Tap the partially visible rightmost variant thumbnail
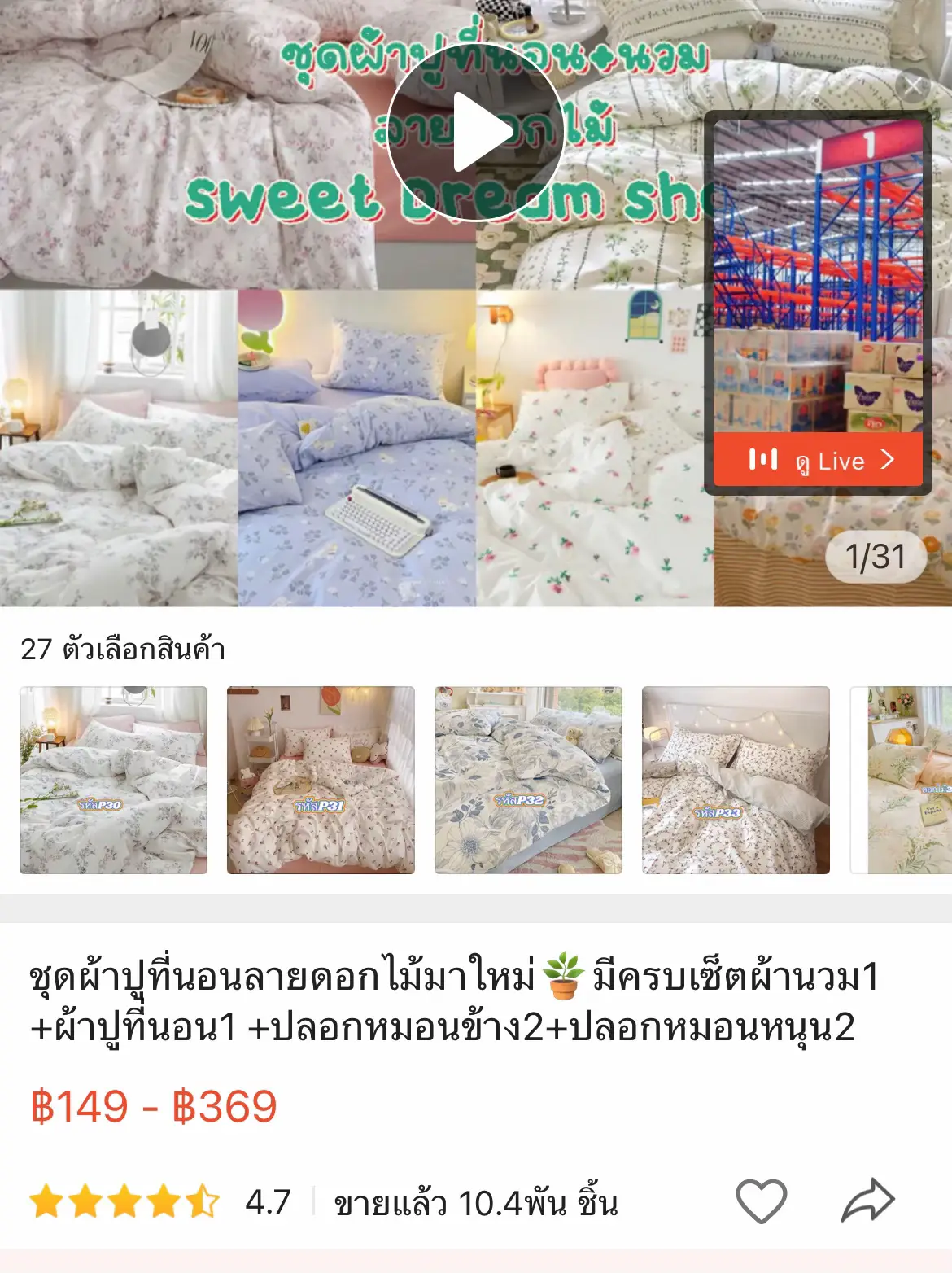The height and width of the screenshot is (1273, 952). (903, 780)
